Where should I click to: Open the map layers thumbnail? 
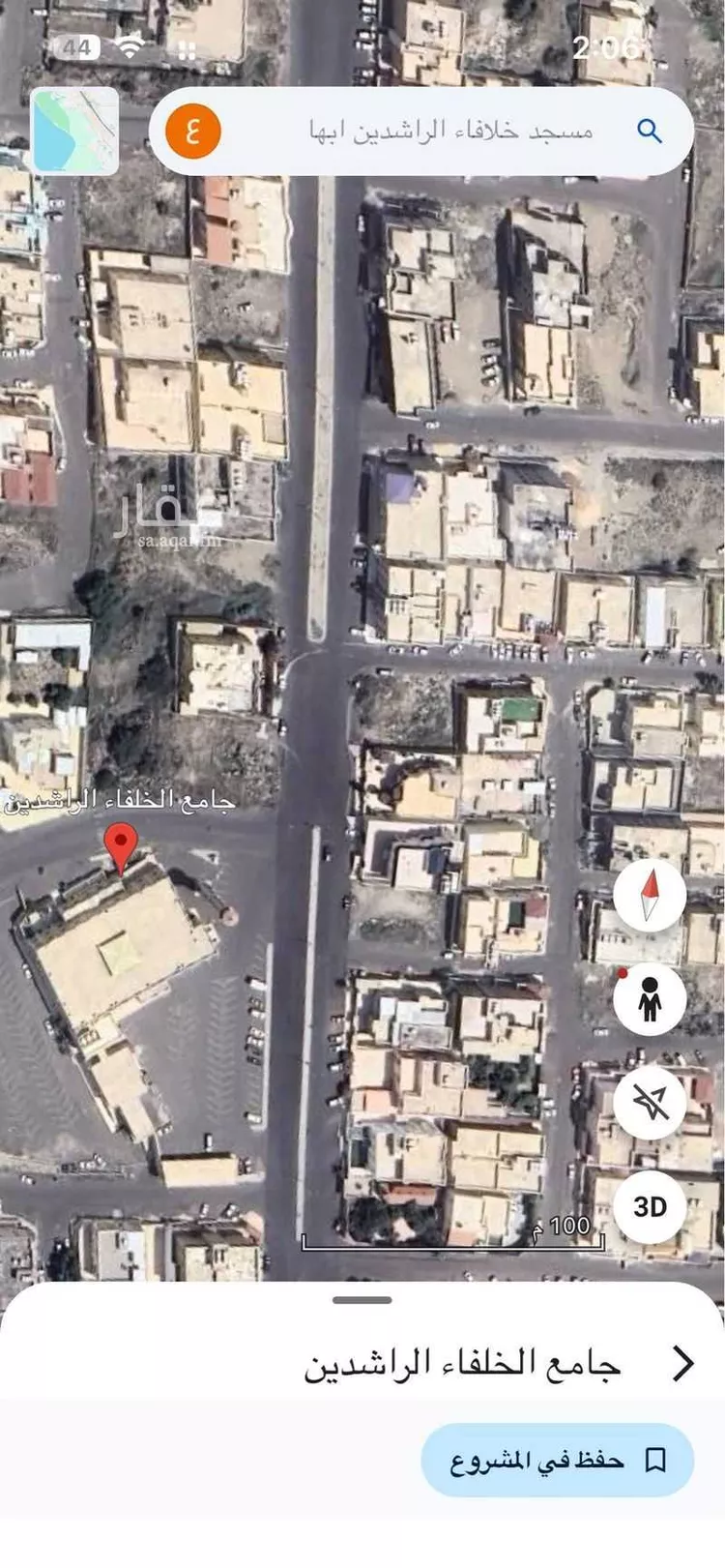pos(75,132)
